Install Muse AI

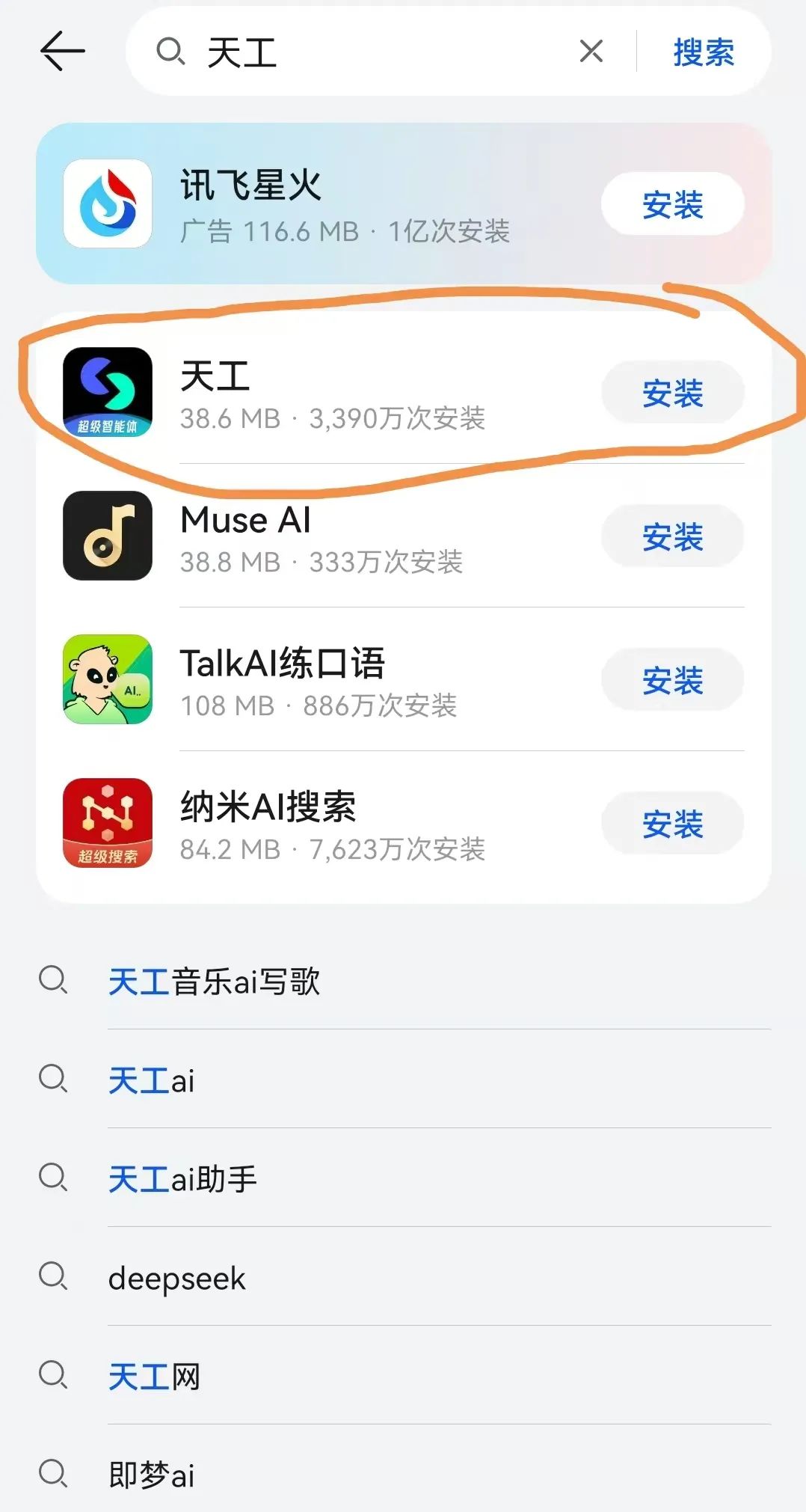click(672, 536)
